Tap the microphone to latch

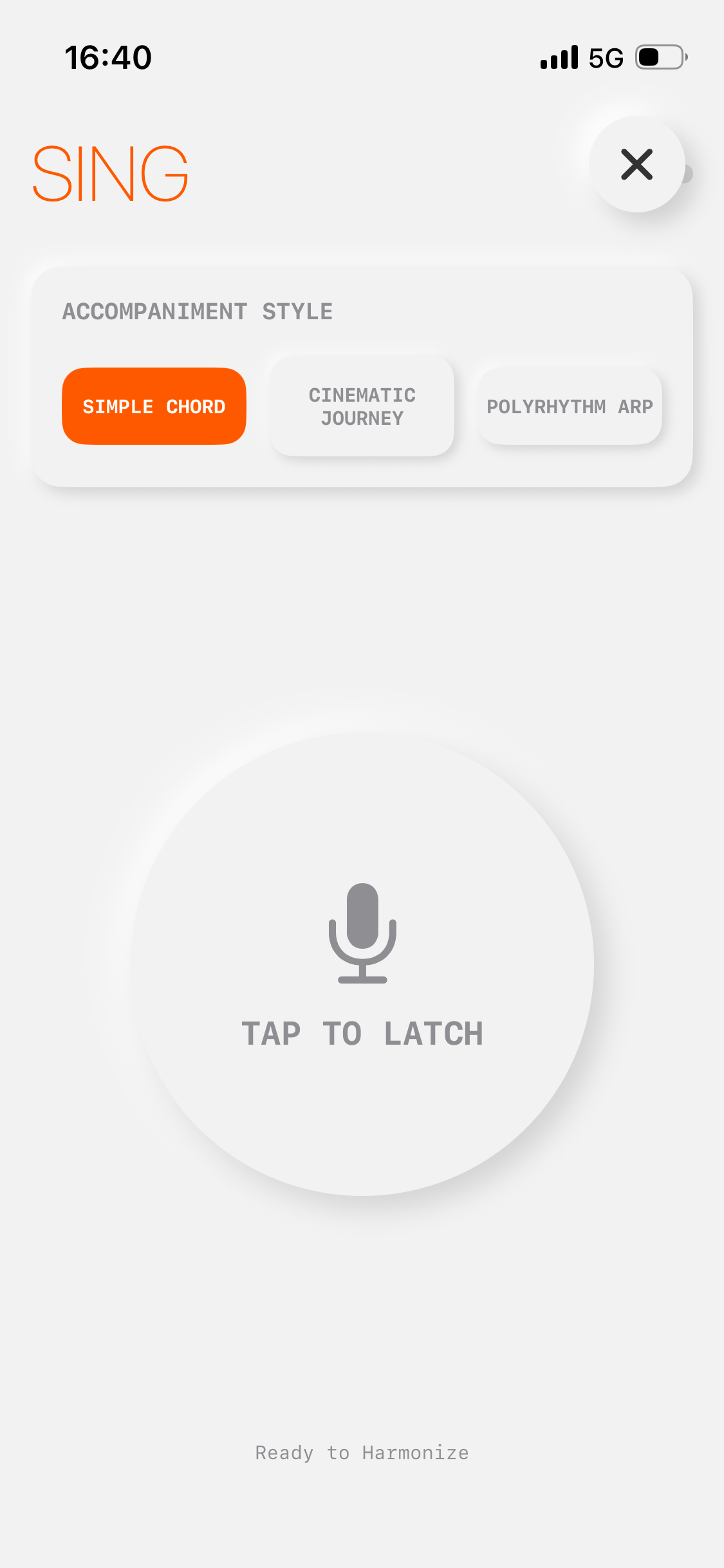tap(362, 964)
